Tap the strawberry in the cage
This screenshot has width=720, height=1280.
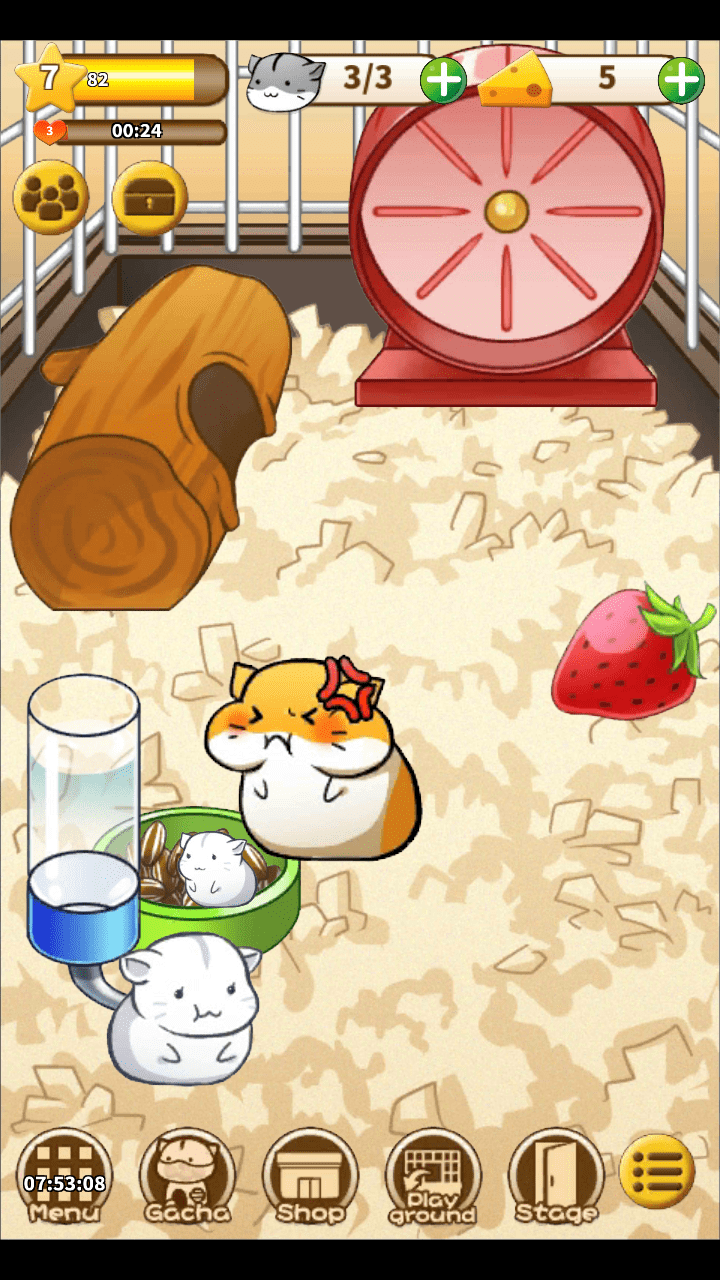pyautogui.click(x=628, y=655)
